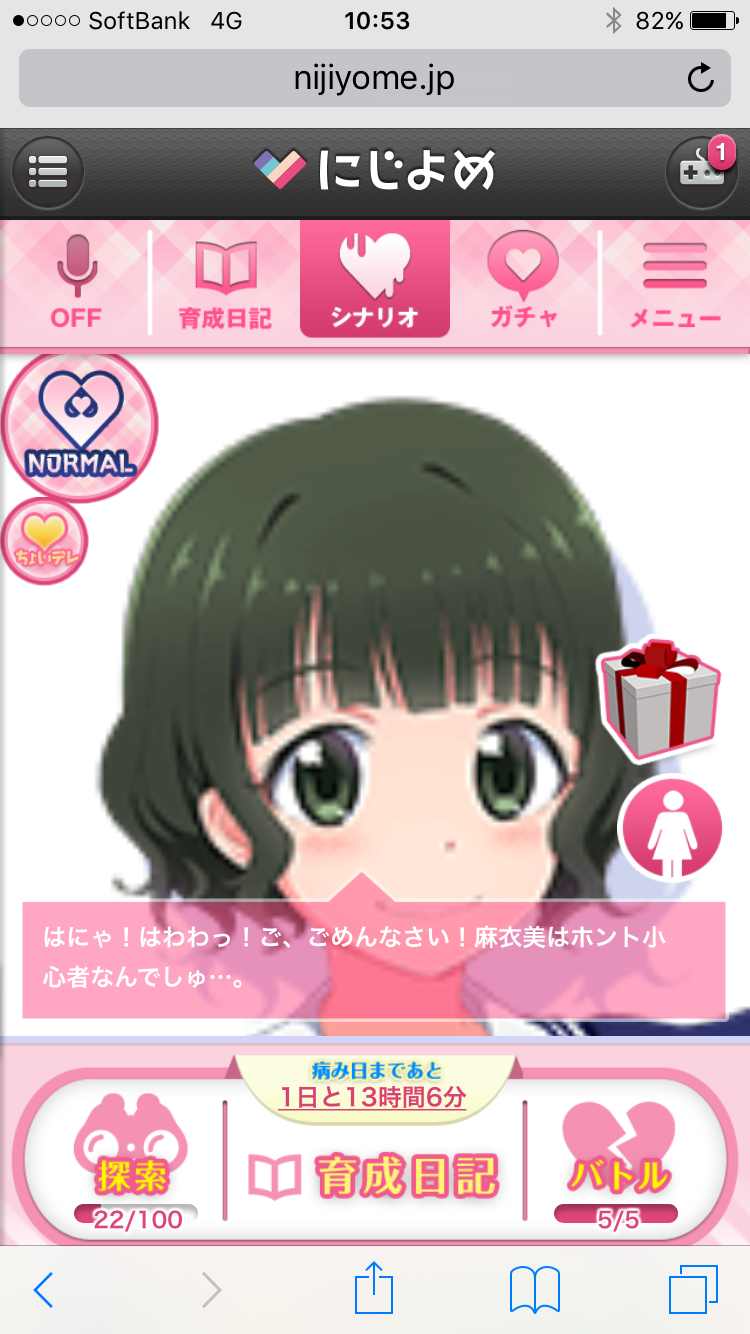Image resolution: width=750 pixels, height=1334 pixels.
Task: Open the メニュー tab
Action: tap(675, 282)
